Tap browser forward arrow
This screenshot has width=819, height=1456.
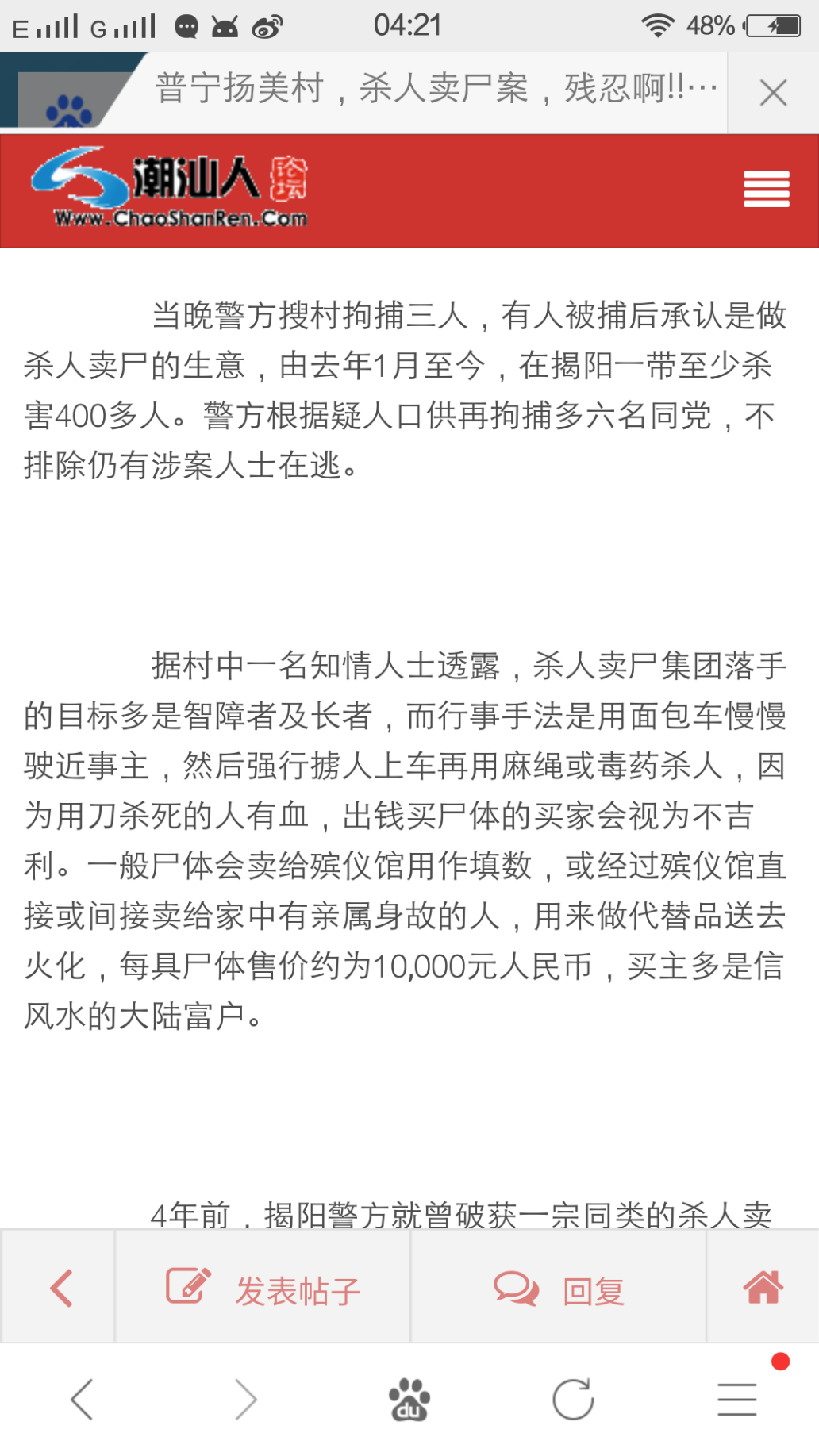click(x=246, y=1399)
